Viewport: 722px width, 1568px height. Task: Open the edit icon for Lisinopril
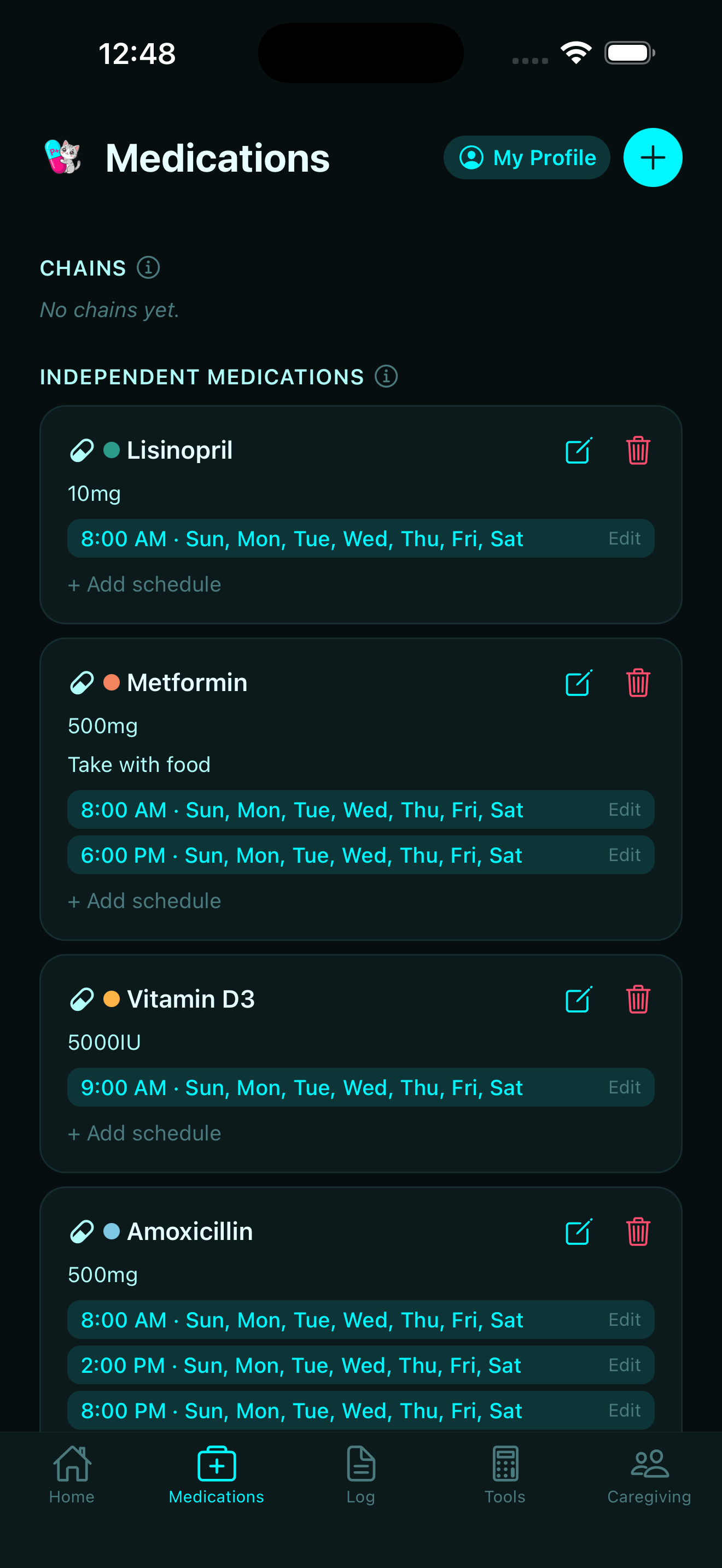(x=578, y=451)
